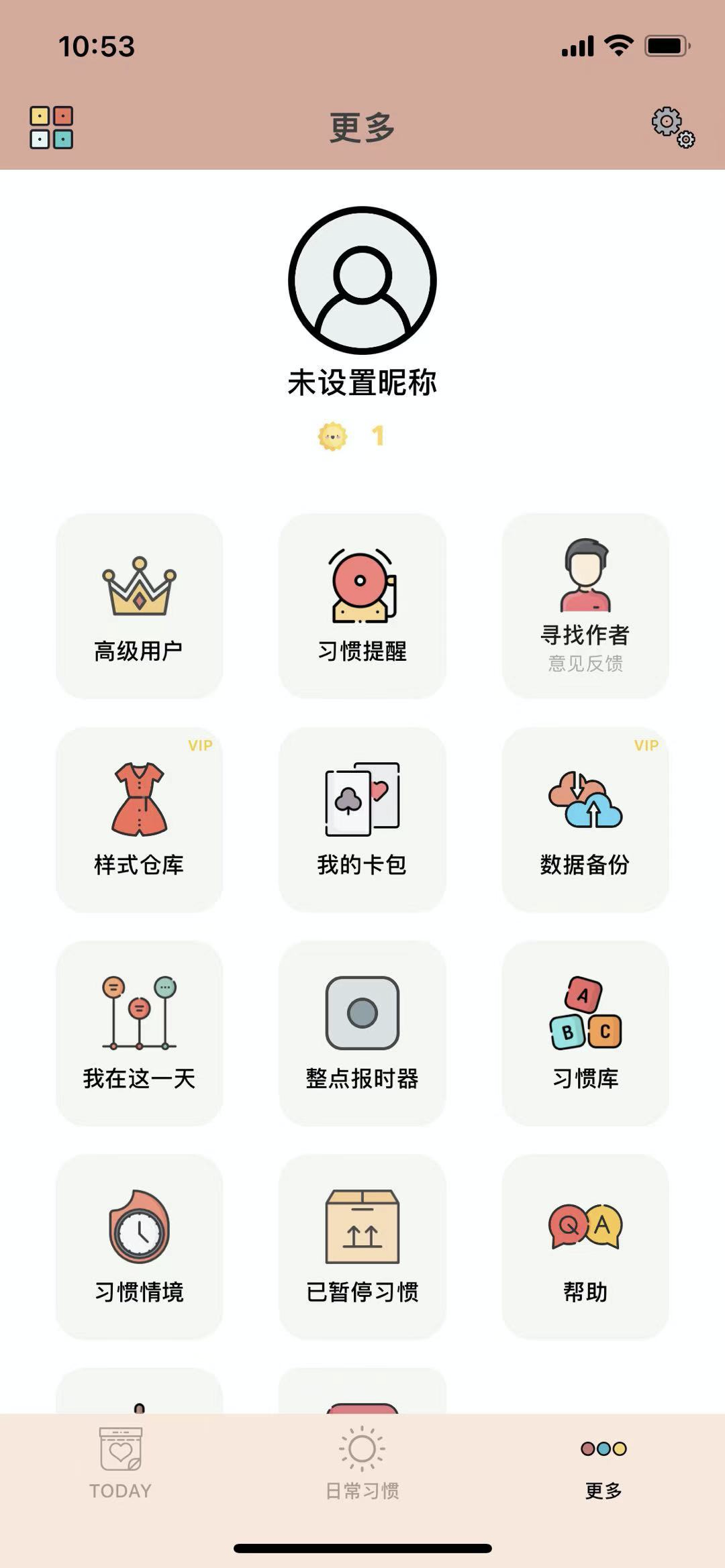The image size is (725, 1568).
Task: Open 寻找作者 feedback card
Action: click(585, 606)
